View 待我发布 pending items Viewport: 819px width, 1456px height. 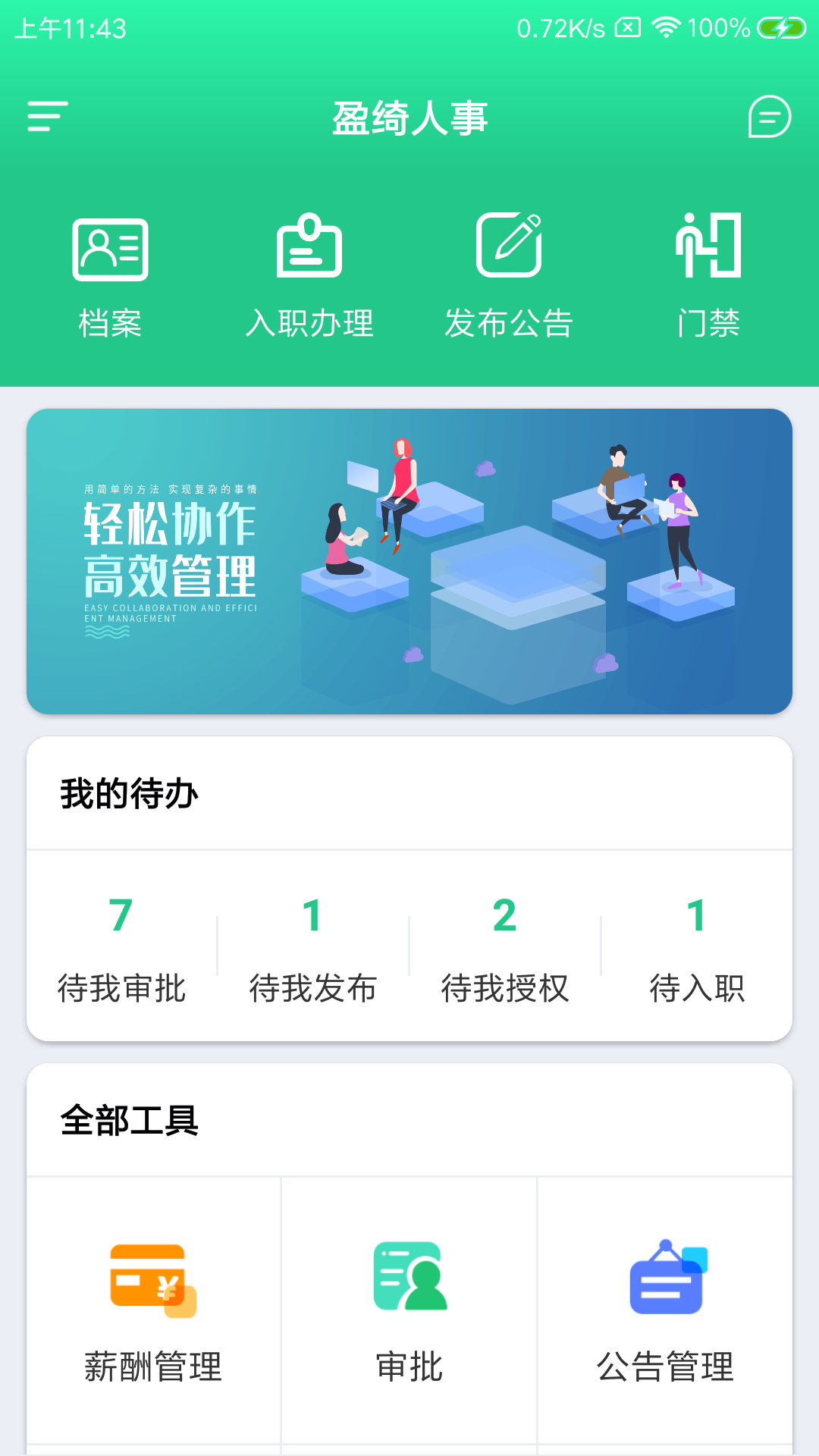point(313,948)
